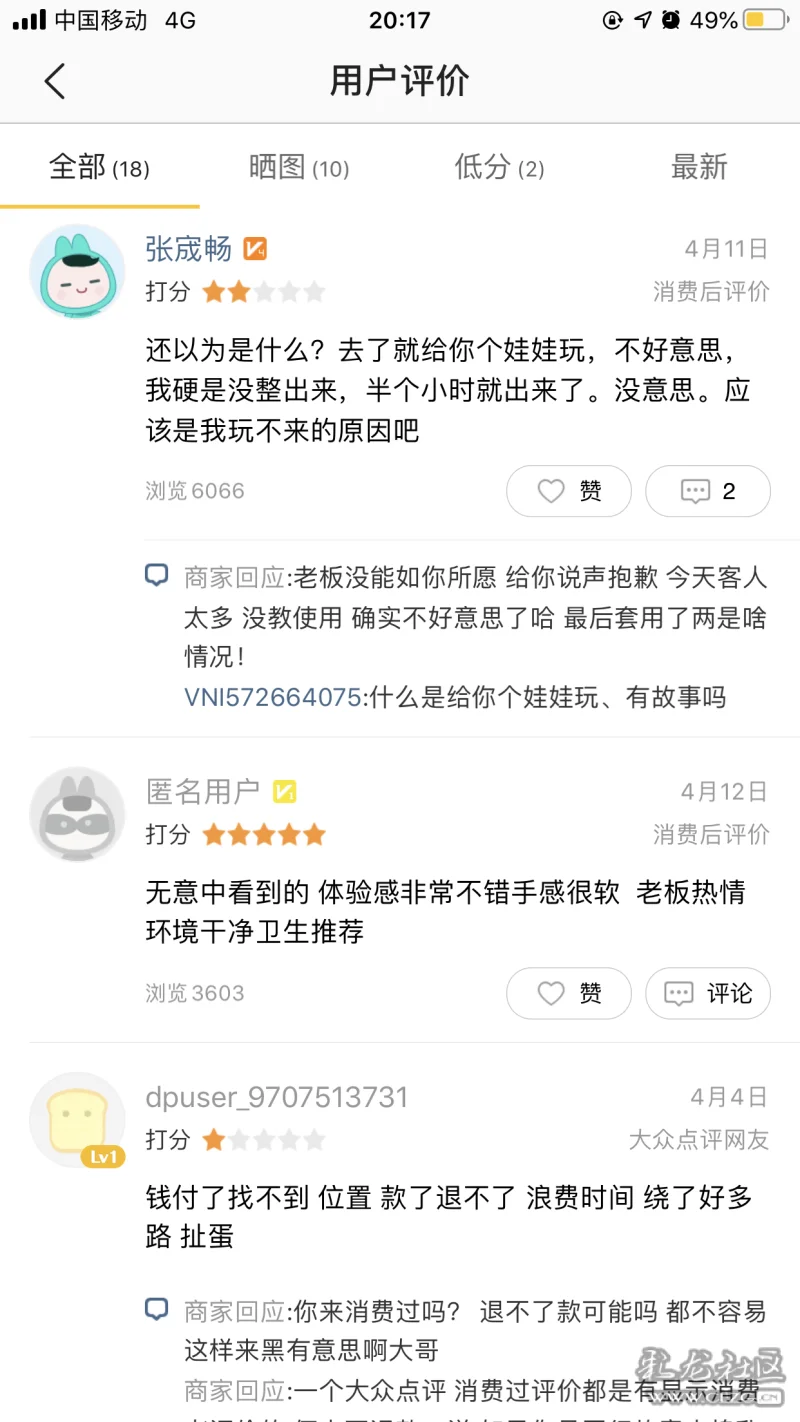Tap 评论 under the 匿名用户 review
Screen dimensions: 800x1422
point(708,993)
